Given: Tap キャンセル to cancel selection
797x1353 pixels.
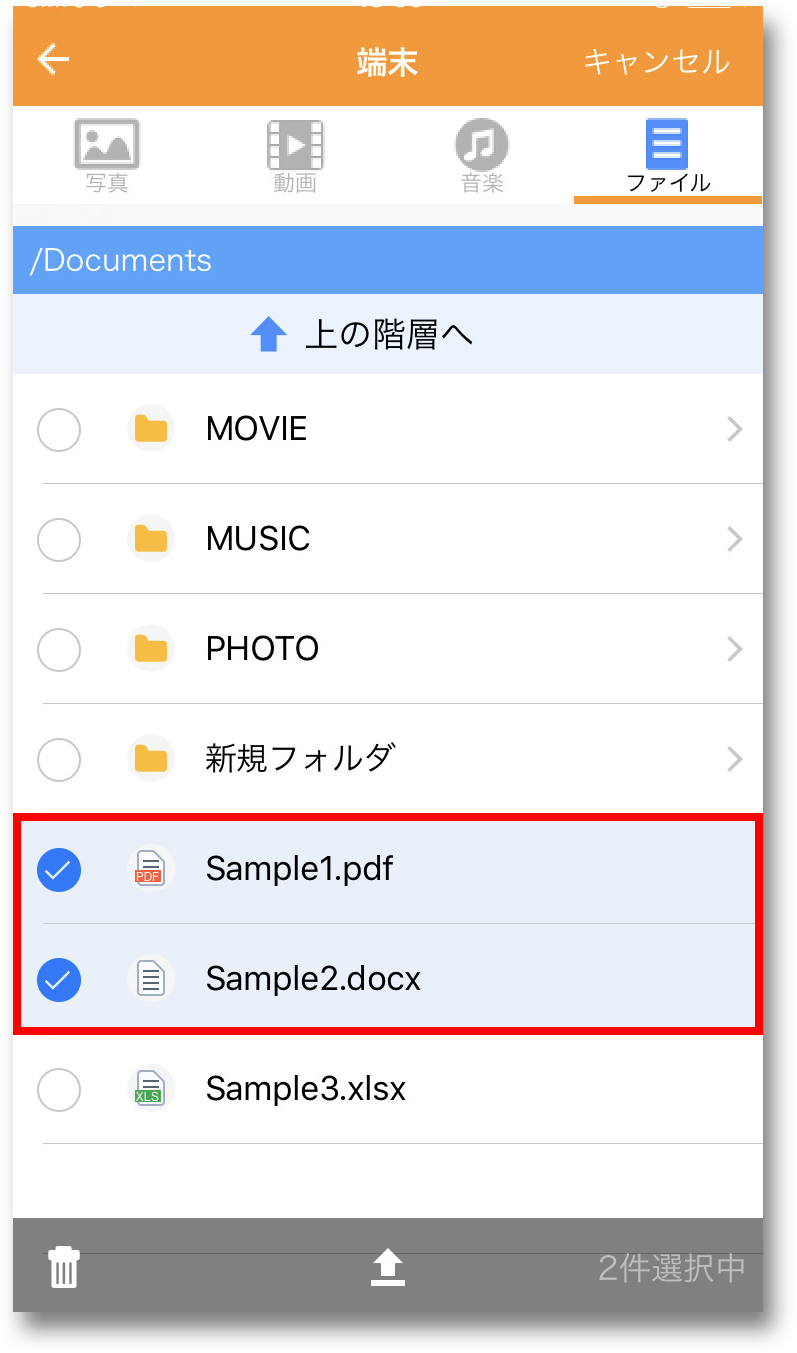Looking at the screenshot, I should point(656,61).
